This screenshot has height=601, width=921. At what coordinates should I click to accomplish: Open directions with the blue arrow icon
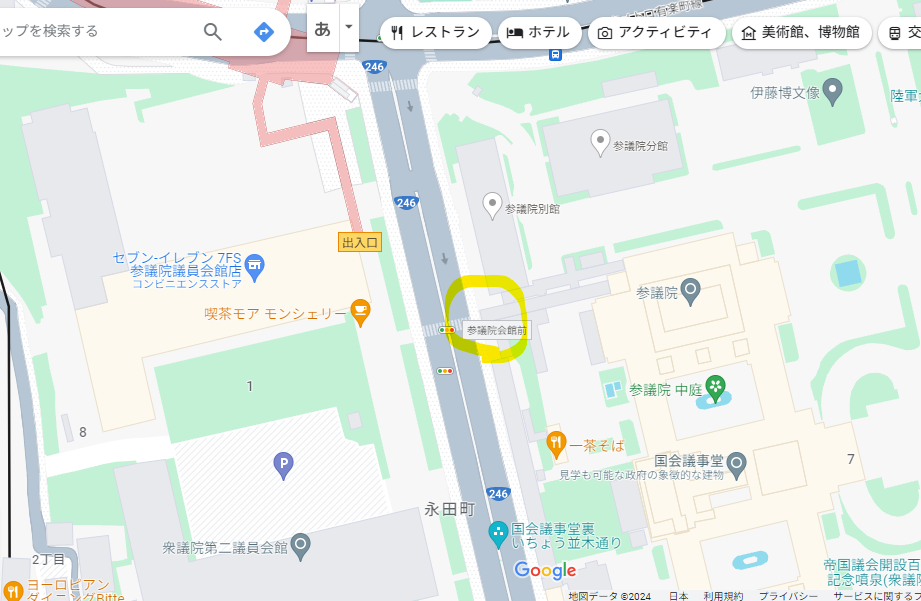tap(264, 32)
